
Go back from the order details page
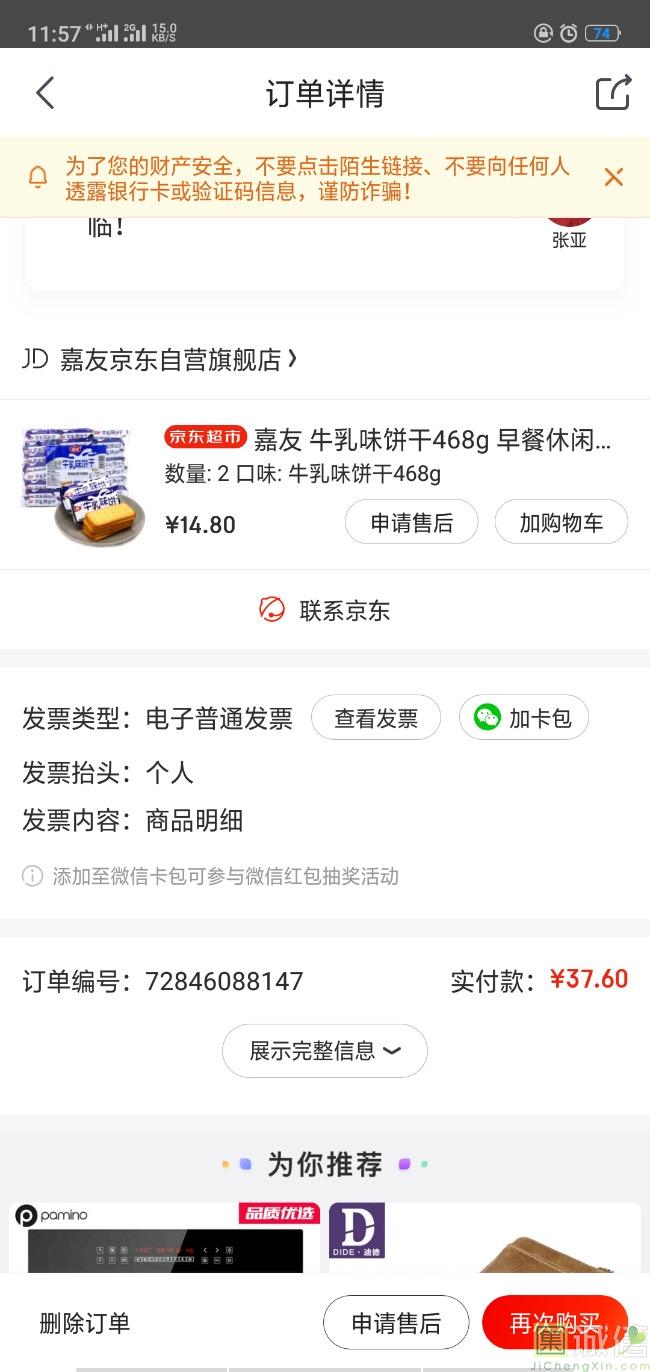[45, 93]
